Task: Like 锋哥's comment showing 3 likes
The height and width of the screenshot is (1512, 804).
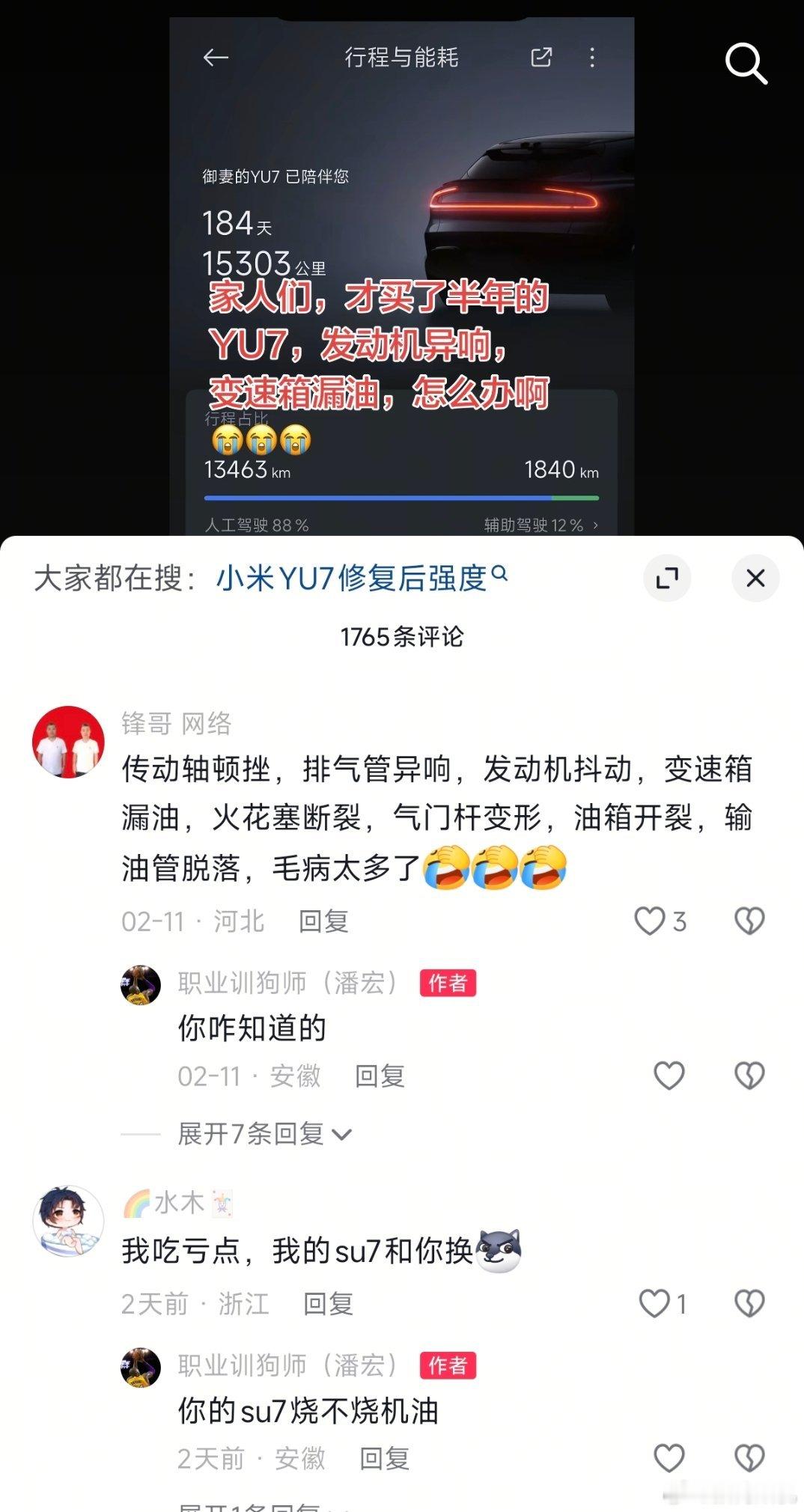Action: click(x=651, y=922)
